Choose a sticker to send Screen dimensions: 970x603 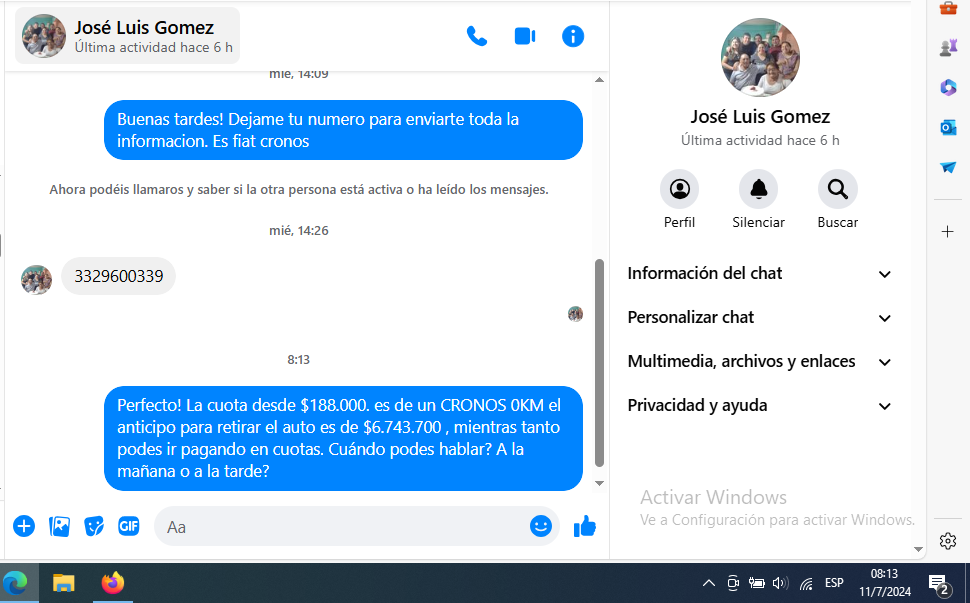(94, 526)
